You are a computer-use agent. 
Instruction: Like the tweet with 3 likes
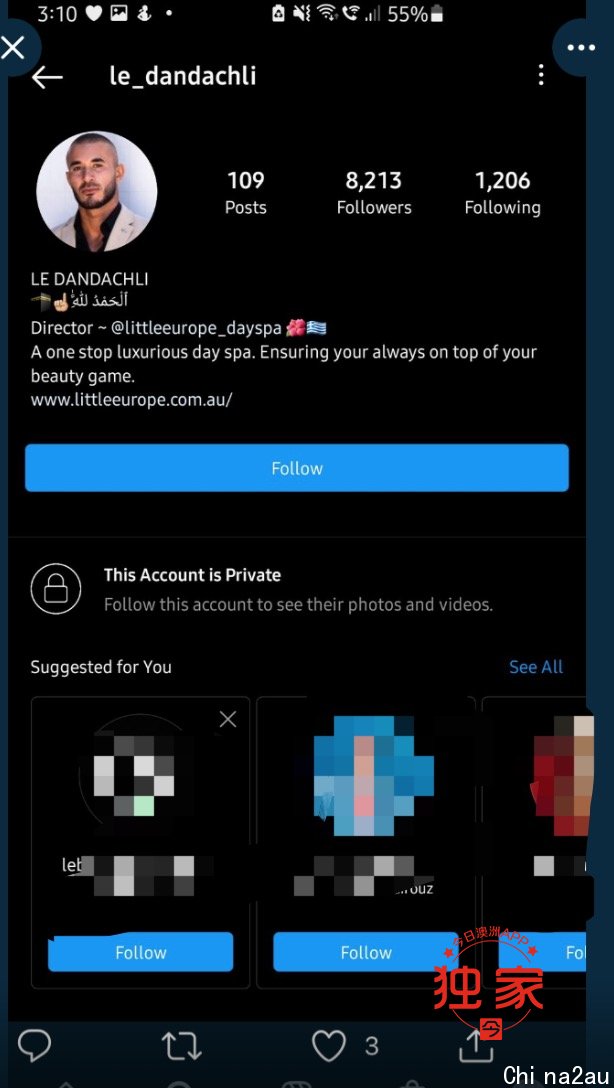329,1046
